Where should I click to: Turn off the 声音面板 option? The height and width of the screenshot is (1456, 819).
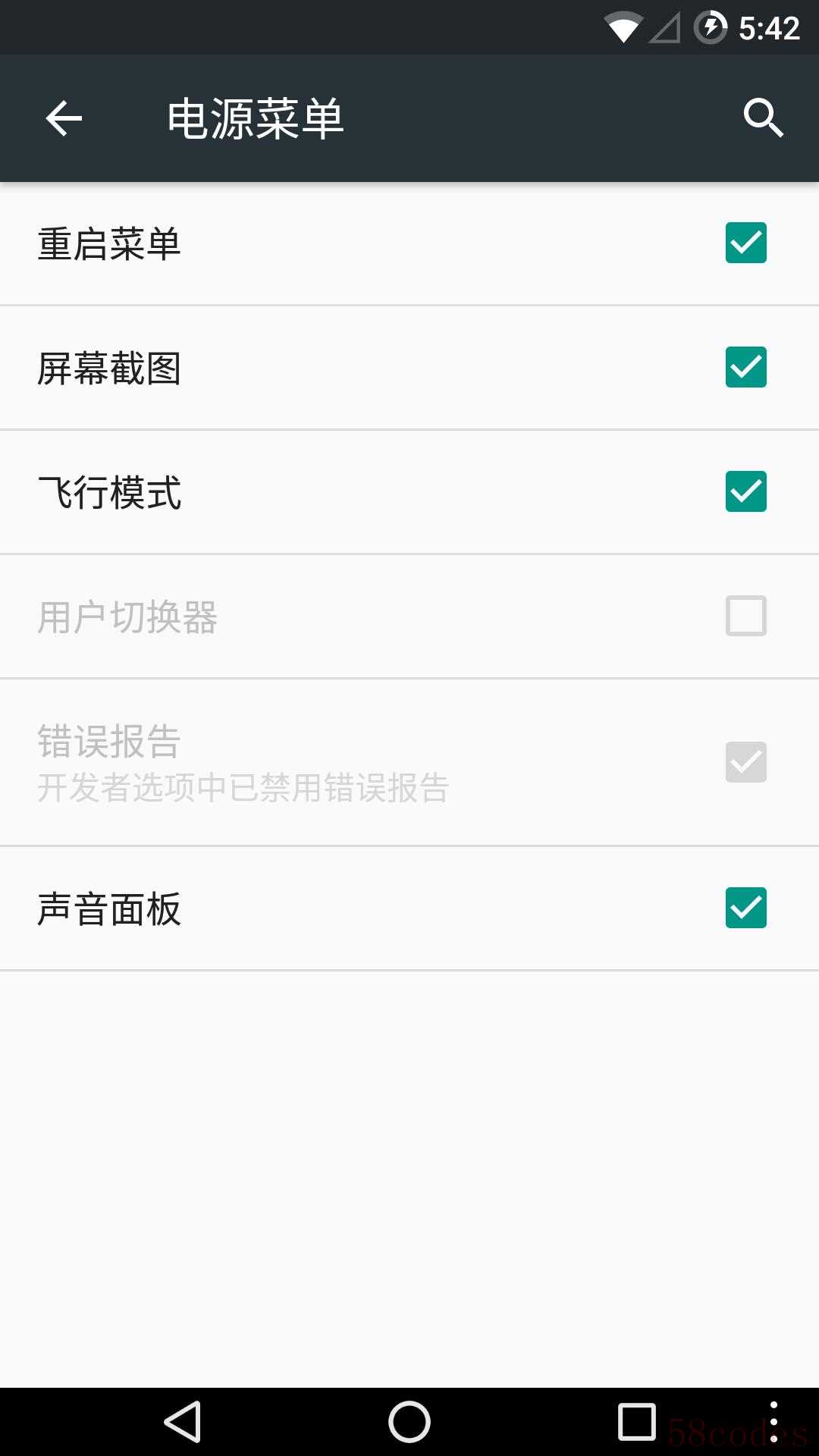coord(745,908)
